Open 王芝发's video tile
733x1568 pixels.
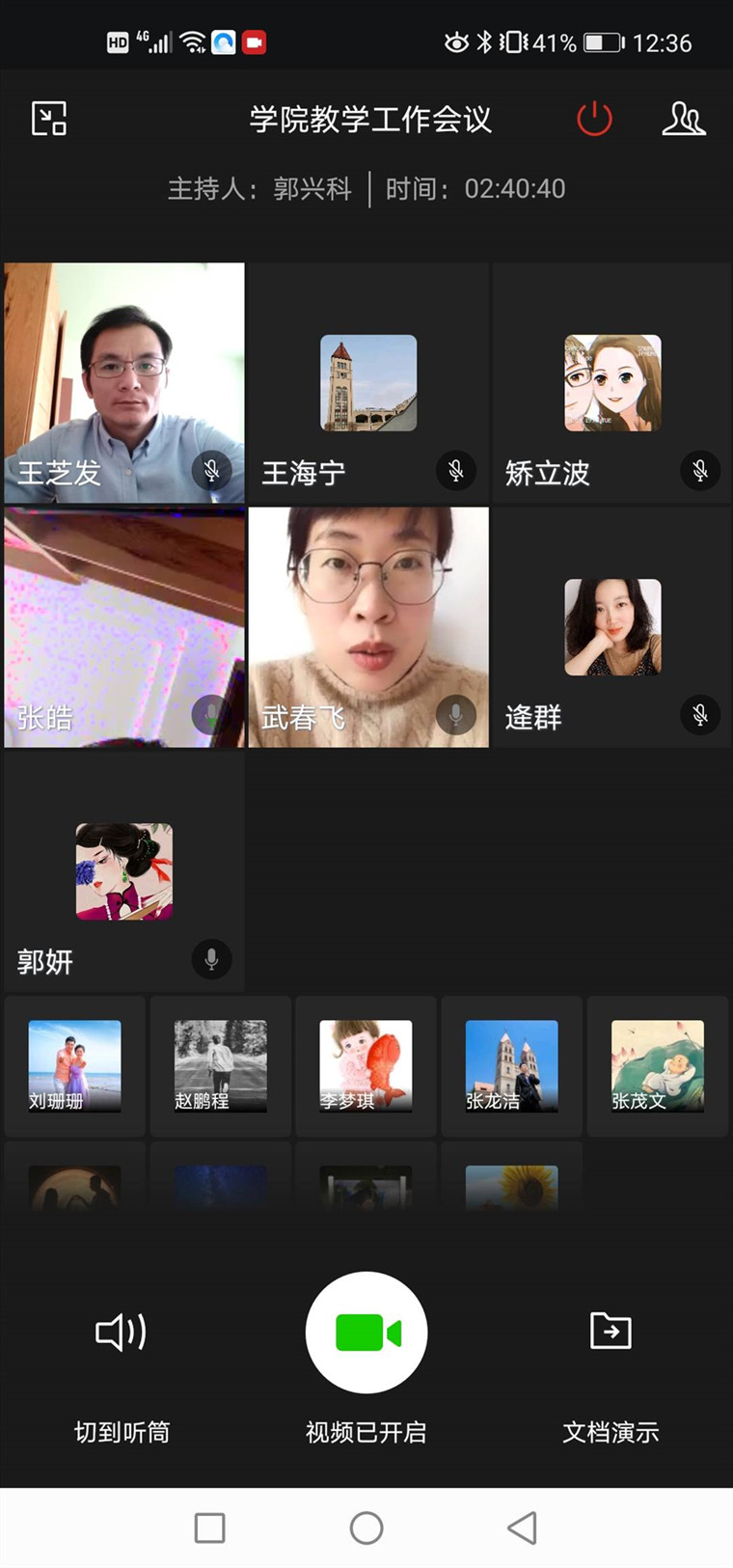124,383
